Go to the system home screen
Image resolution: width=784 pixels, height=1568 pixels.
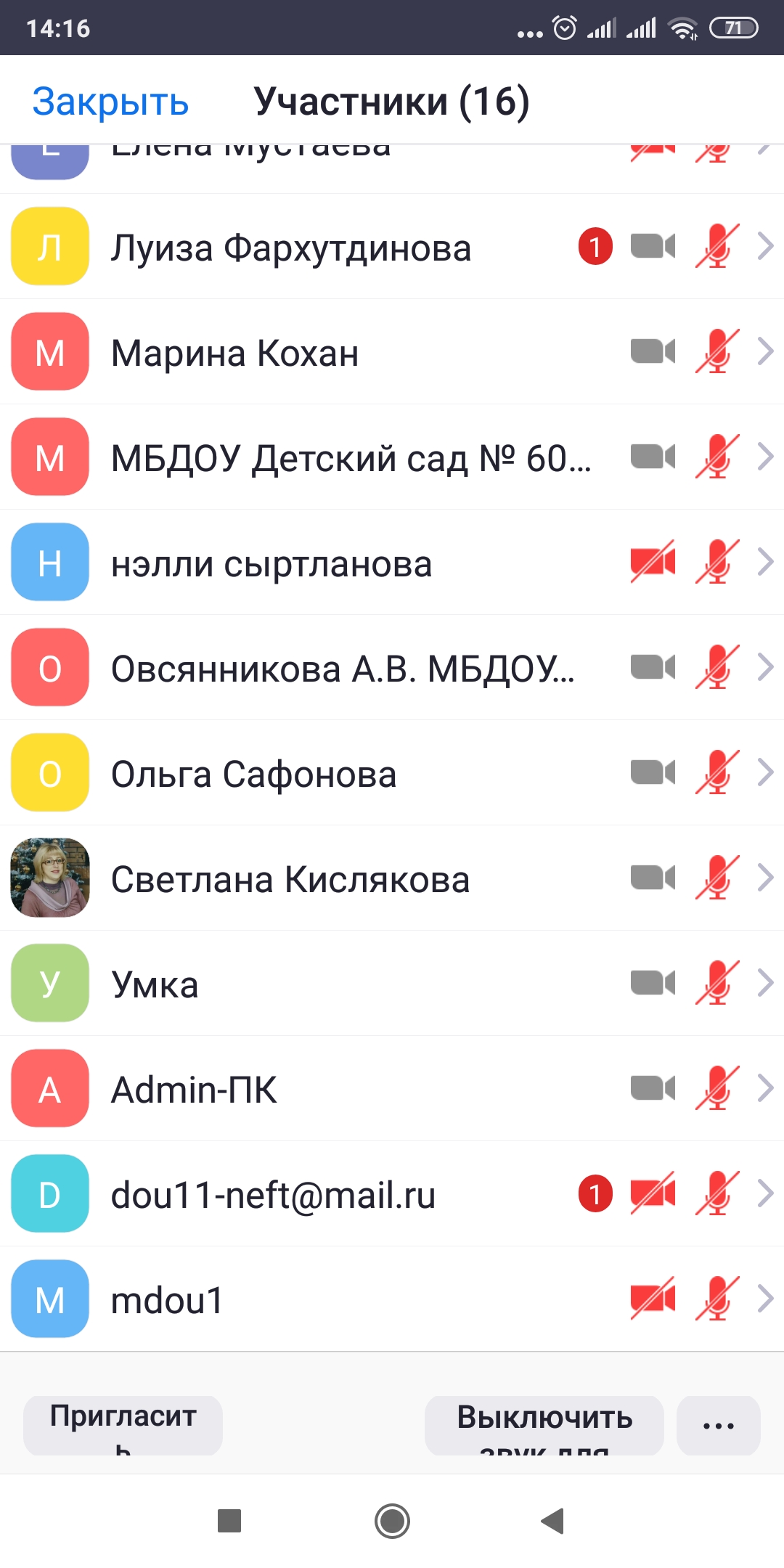point(392,1520)
